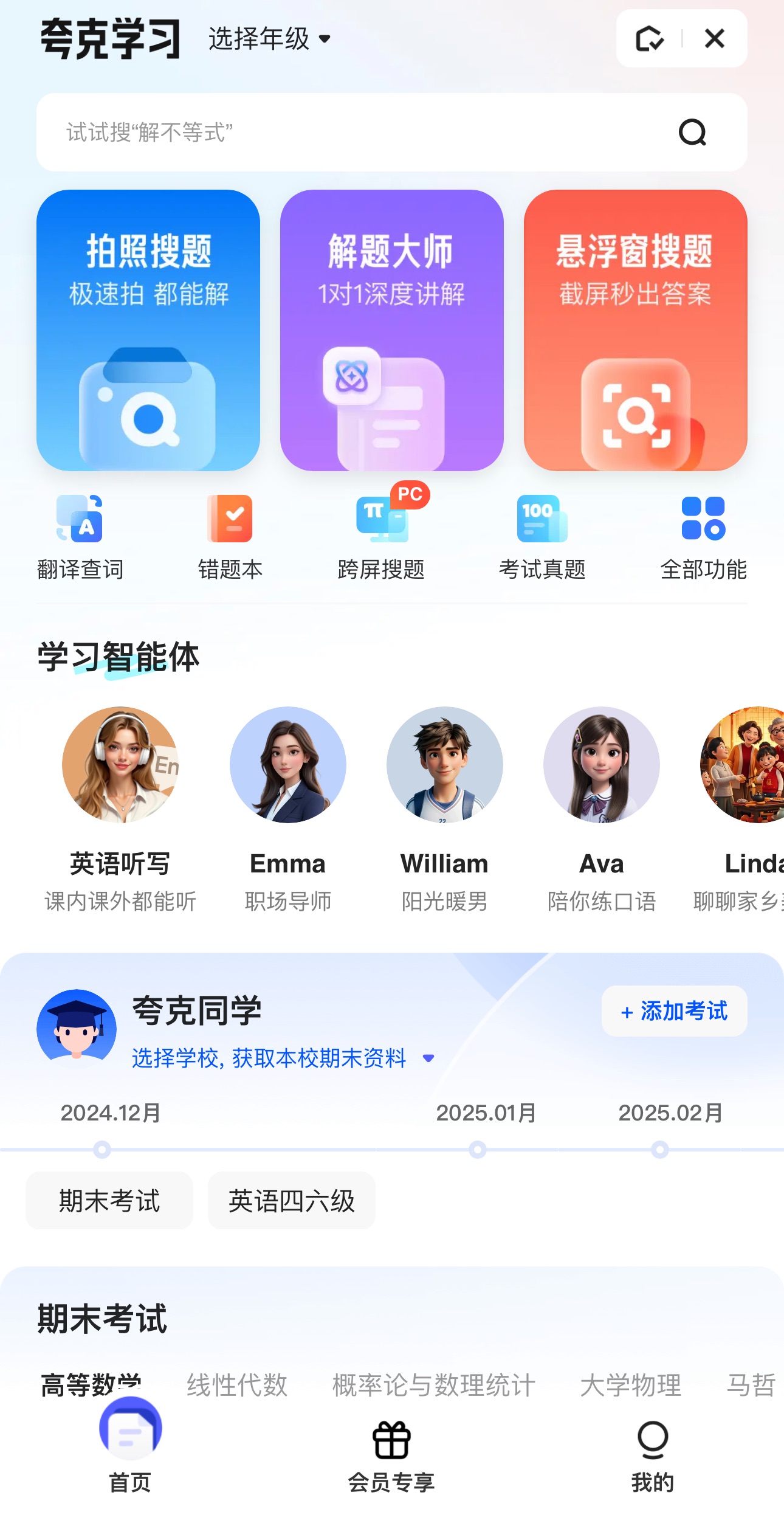Switch to 线性代数 subject tab
This screenshot has width=784, height=1526.
(x=236, y=1386)
